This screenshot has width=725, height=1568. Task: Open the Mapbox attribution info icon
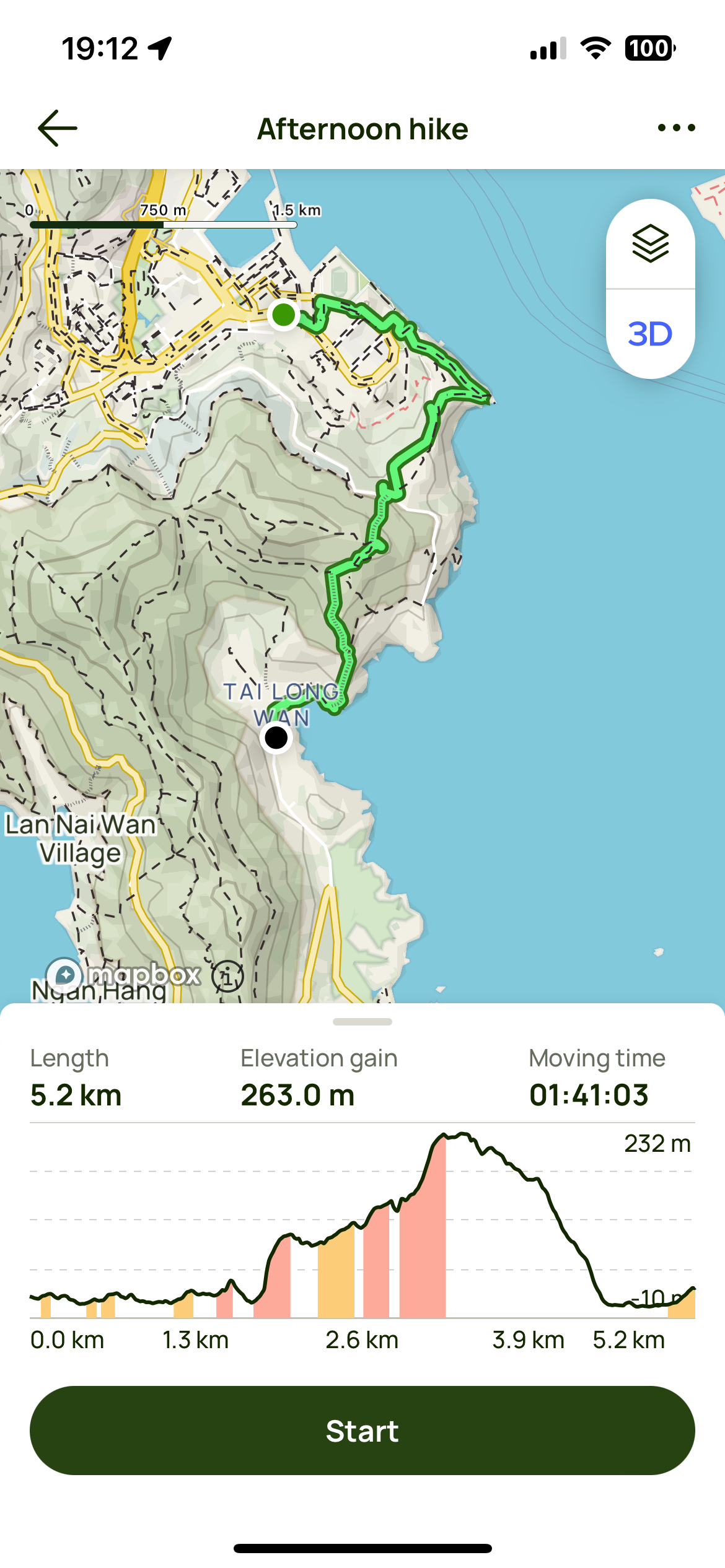pyautogui.click(x=227, y=977)
